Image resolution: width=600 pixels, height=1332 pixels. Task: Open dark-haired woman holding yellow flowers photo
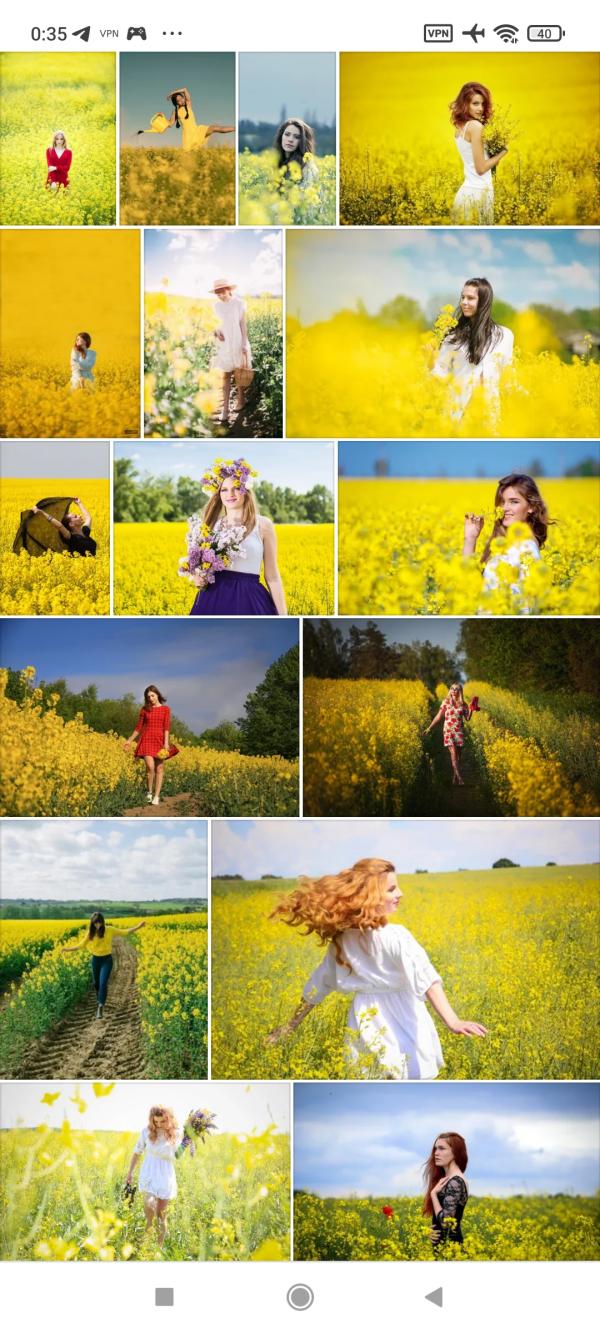pos(443,333)
